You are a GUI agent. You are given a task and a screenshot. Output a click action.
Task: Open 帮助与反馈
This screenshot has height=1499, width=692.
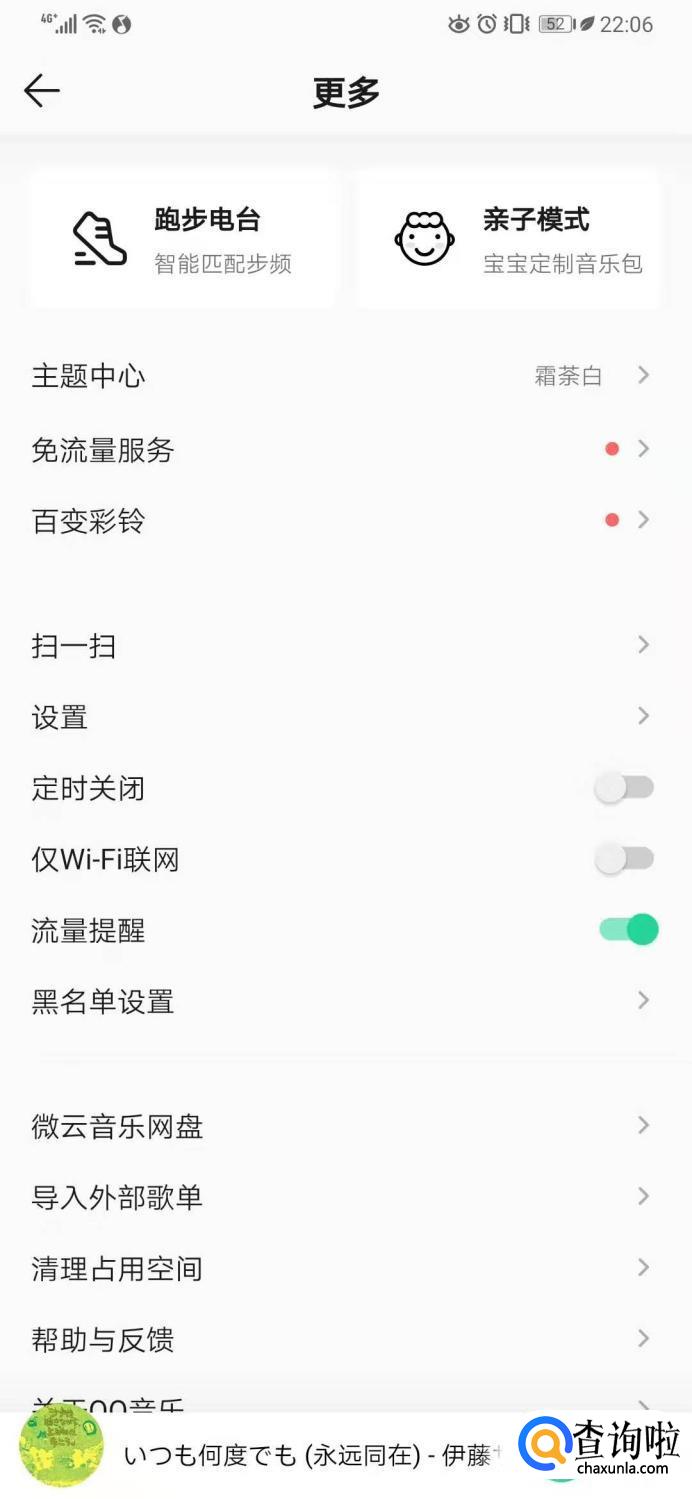tap(340, 1339)
